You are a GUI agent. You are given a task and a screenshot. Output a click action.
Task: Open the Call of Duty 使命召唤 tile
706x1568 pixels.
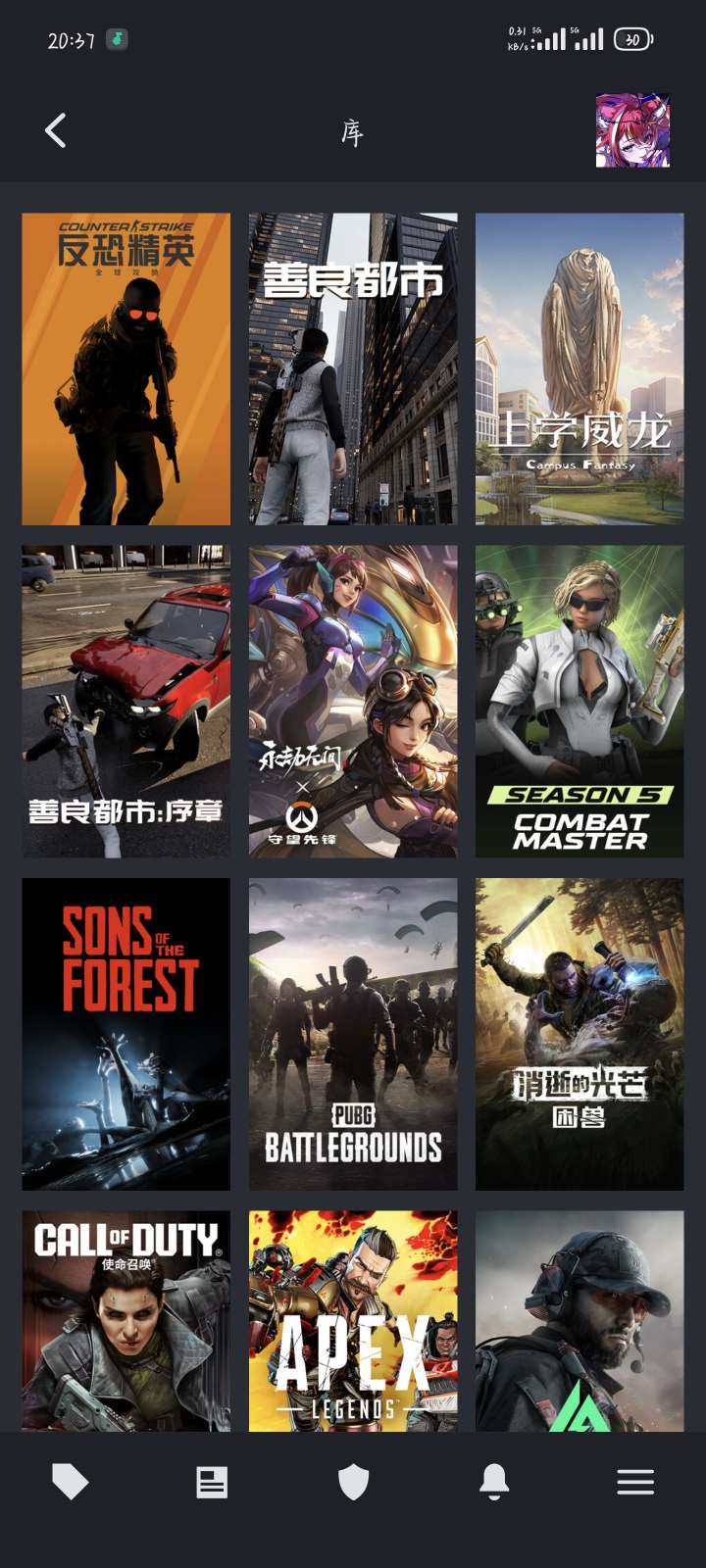(126, 1319)
